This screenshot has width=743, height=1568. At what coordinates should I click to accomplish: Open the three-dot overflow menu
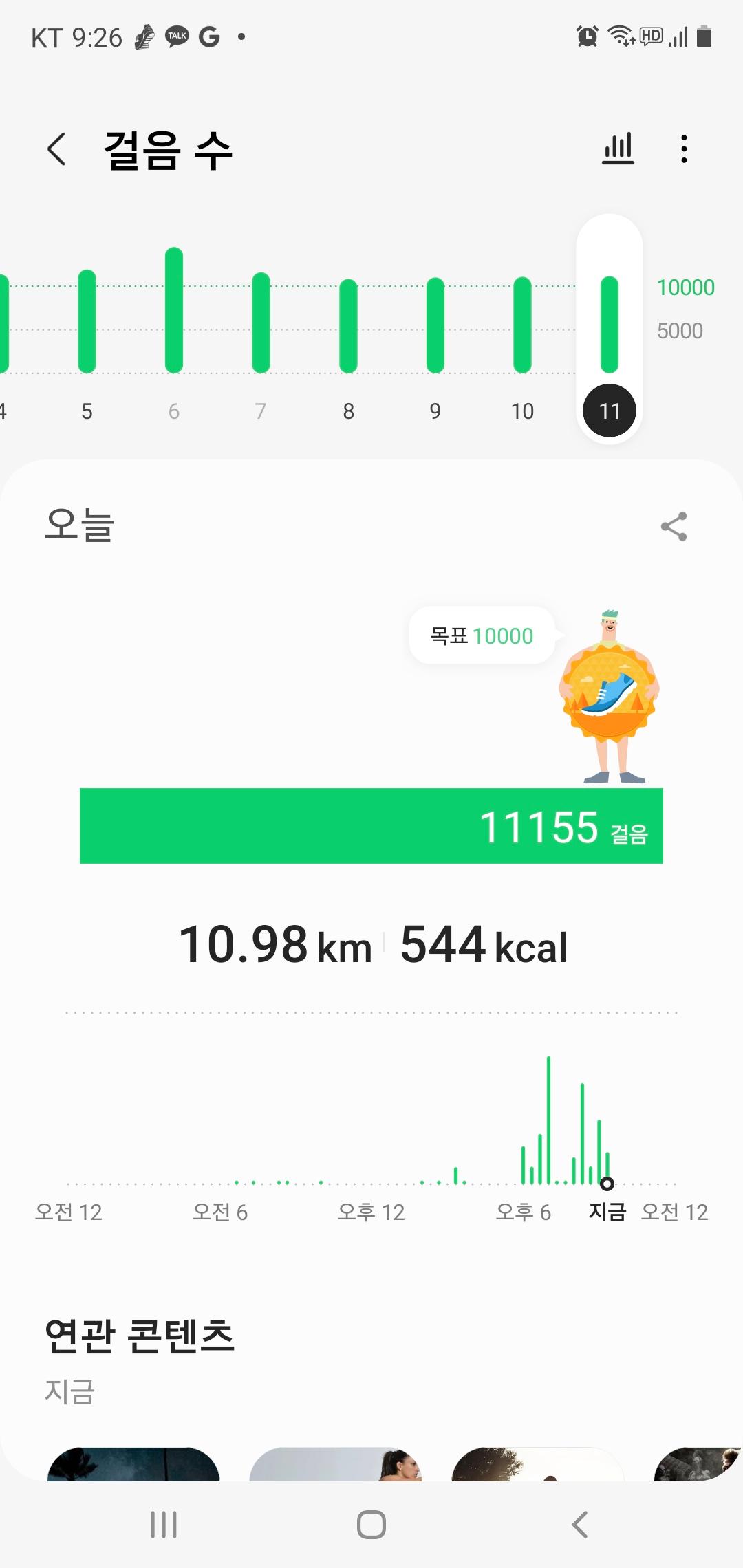[x=683, y=149]
